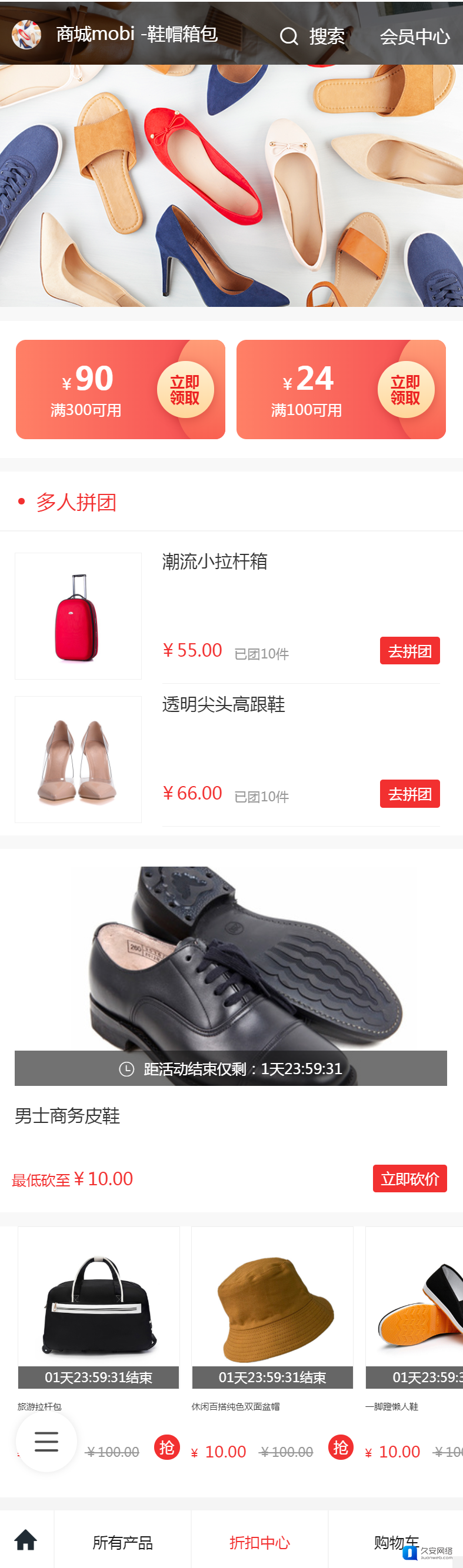Open the floating hamburger menu button

[46, 1442]
